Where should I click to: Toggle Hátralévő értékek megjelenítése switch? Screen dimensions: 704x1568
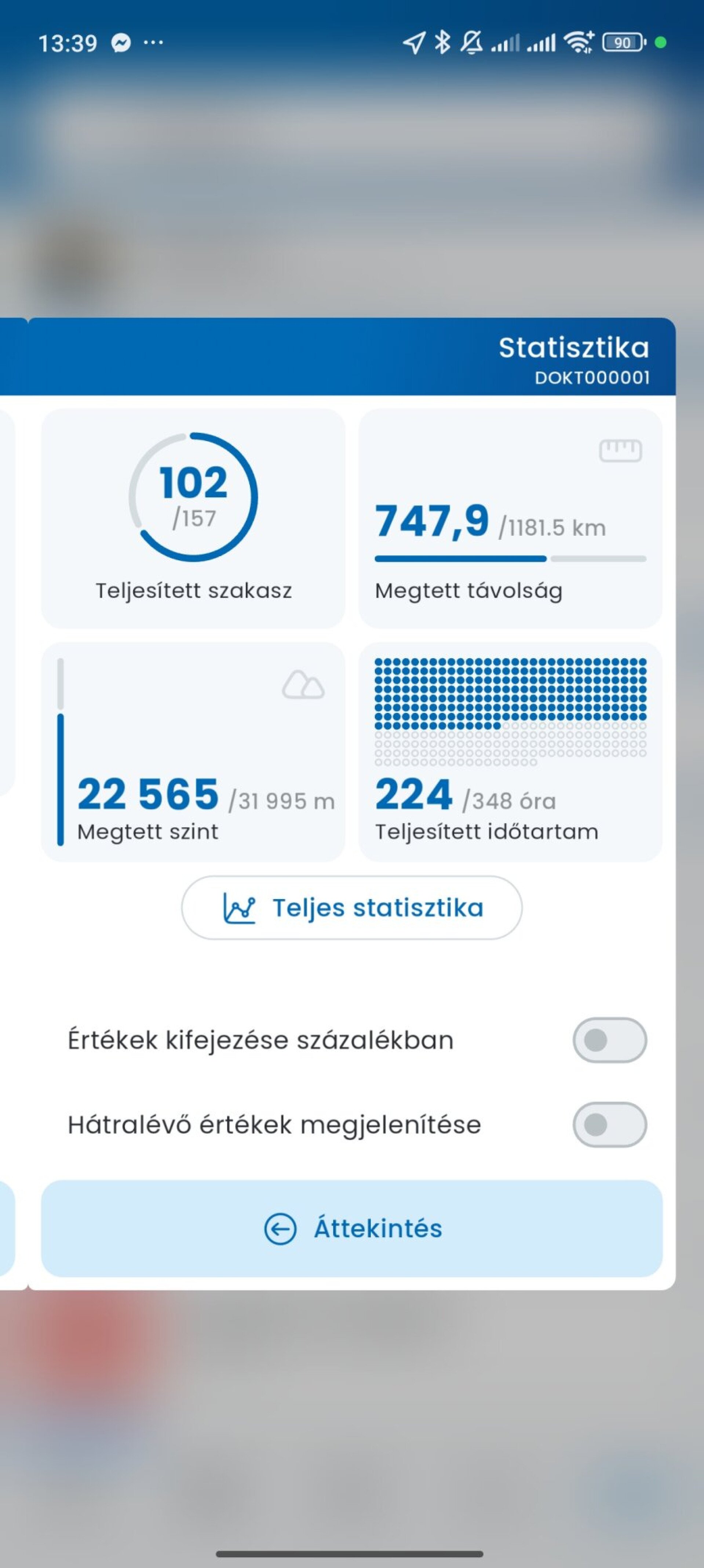point(609,1124)
